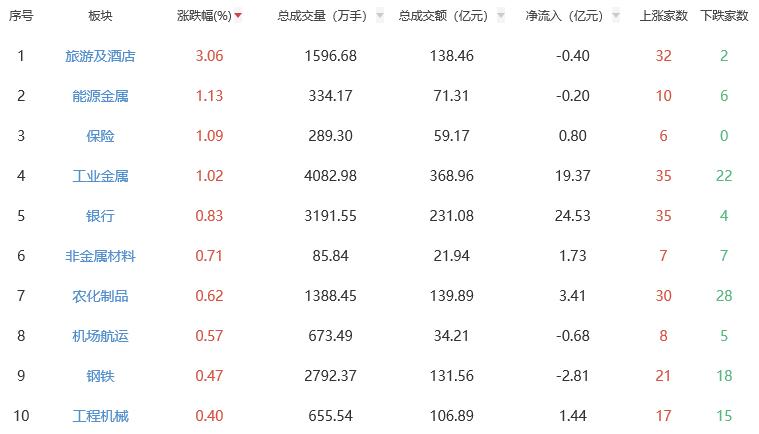The image size is (759, 434).
Task: Open the 工程机械 sector
Action: (100, 416)
